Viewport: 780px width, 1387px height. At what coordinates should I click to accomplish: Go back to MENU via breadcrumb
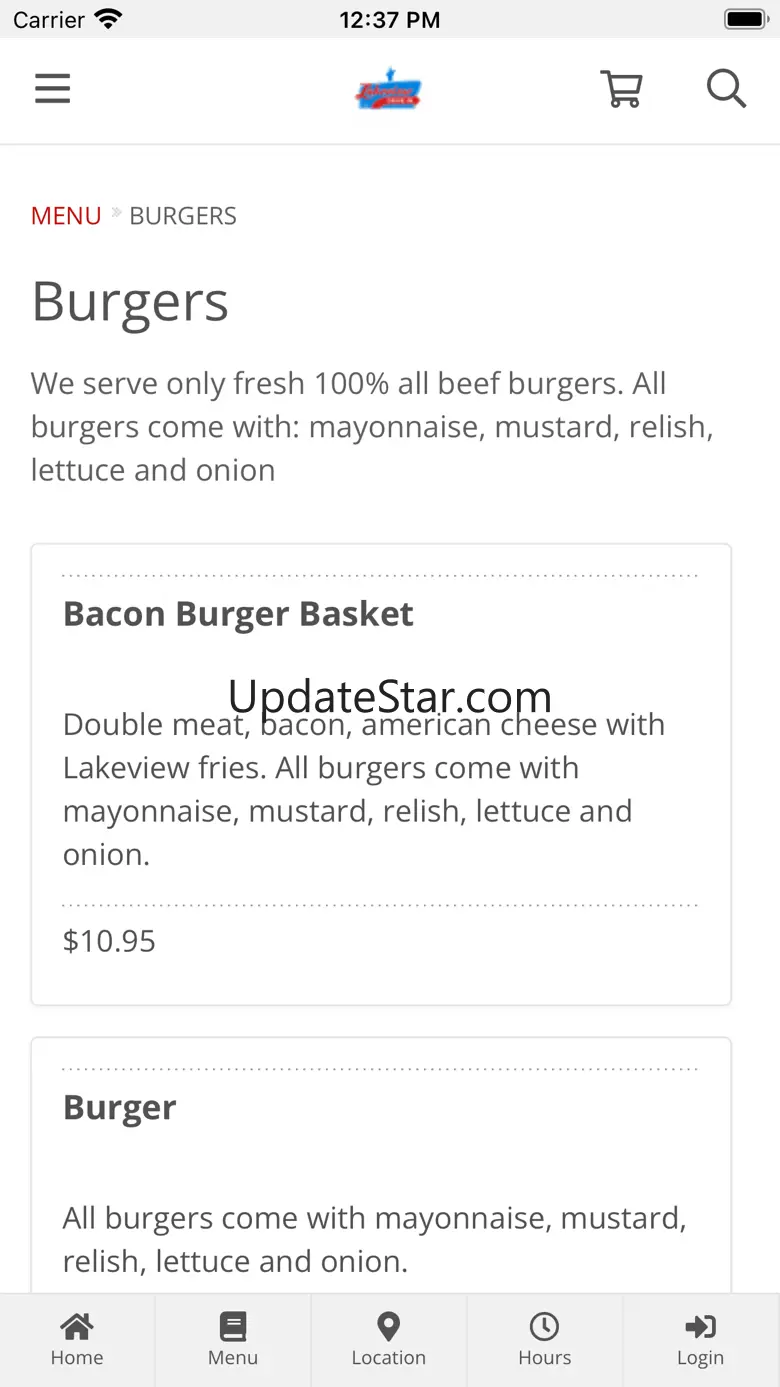pyautogui.click(x=66, y=216)
